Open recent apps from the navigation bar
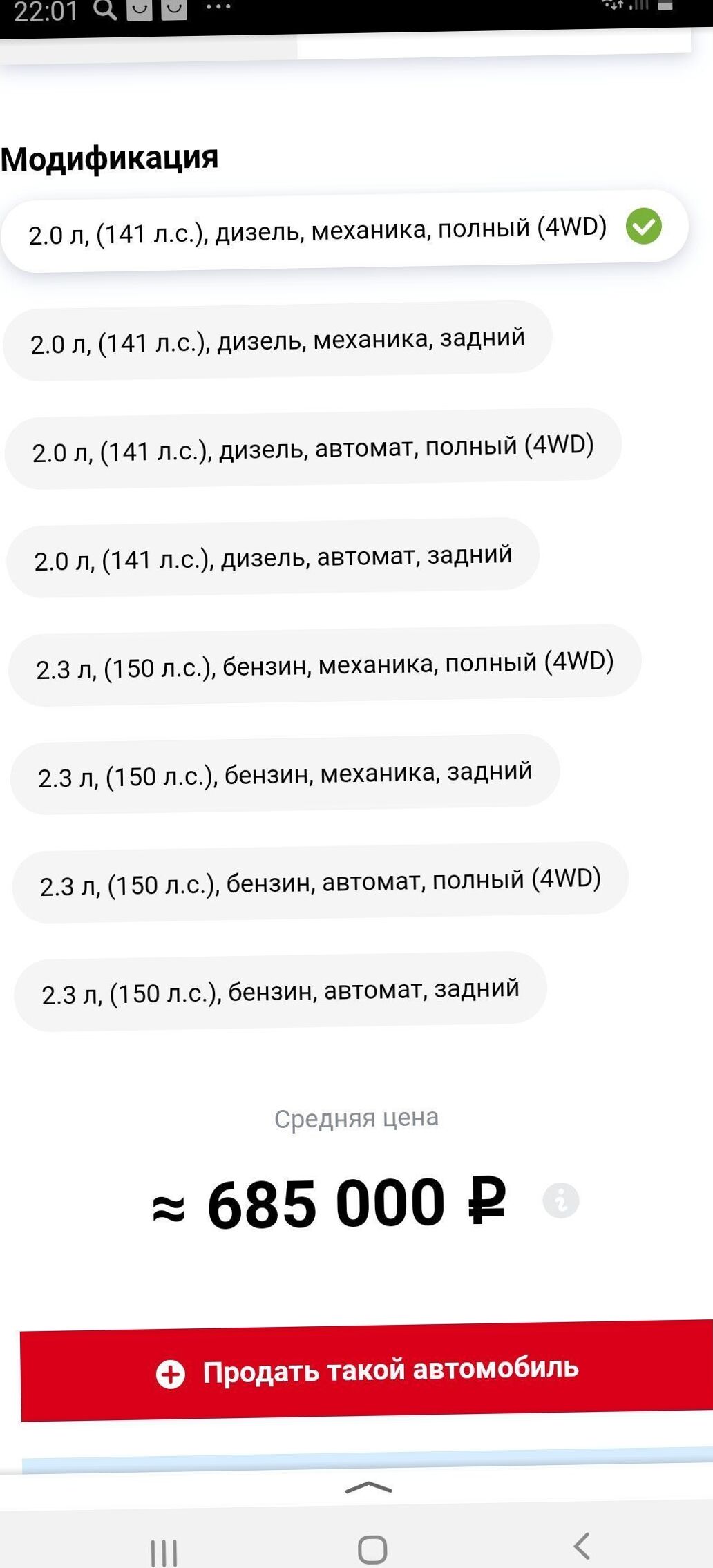The image size is (713, 1568). [164, 1551]
